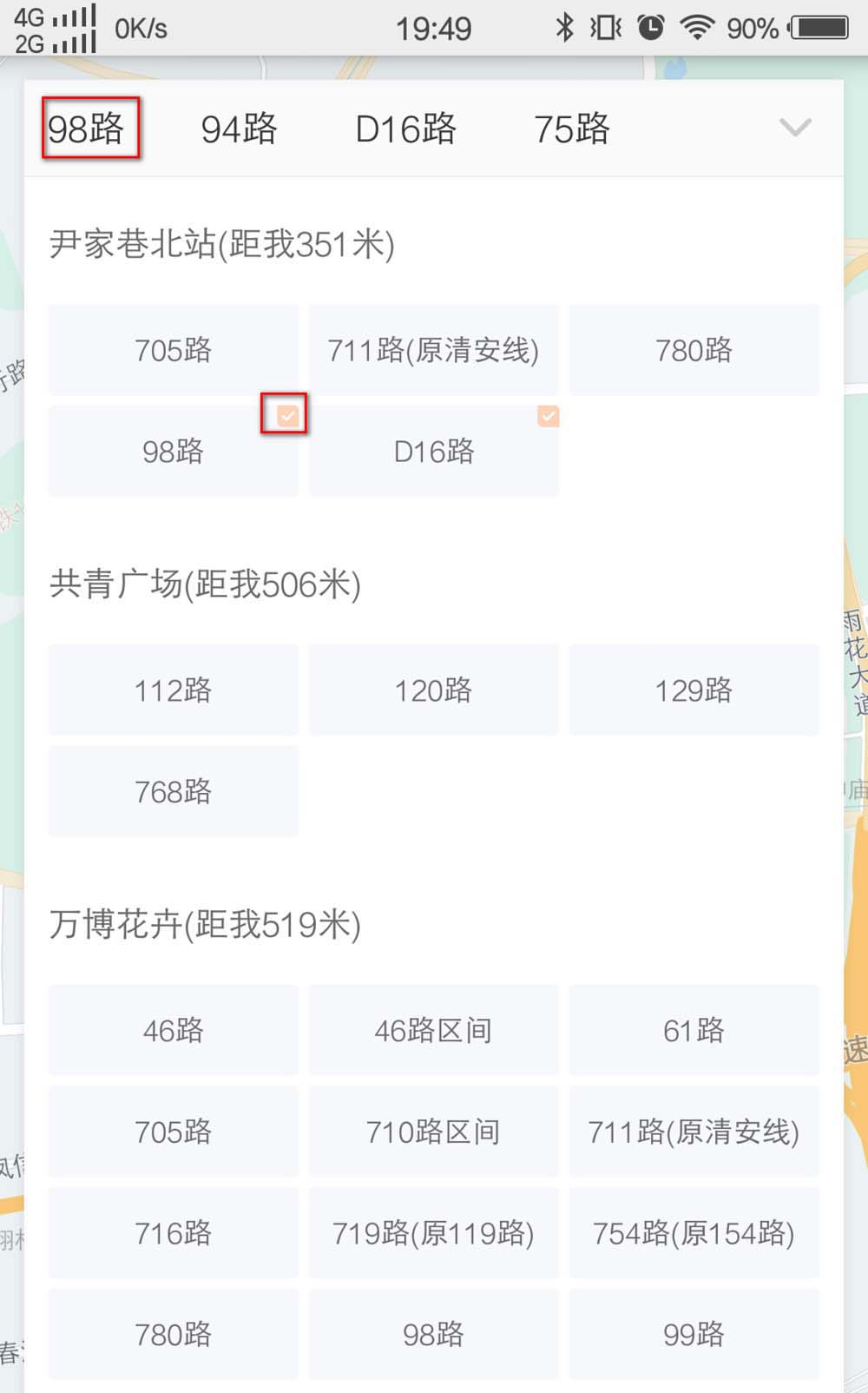Viewport: 868px width, 1393px height.
Task: Tap the 129路 chip
Action: [694, 690]
